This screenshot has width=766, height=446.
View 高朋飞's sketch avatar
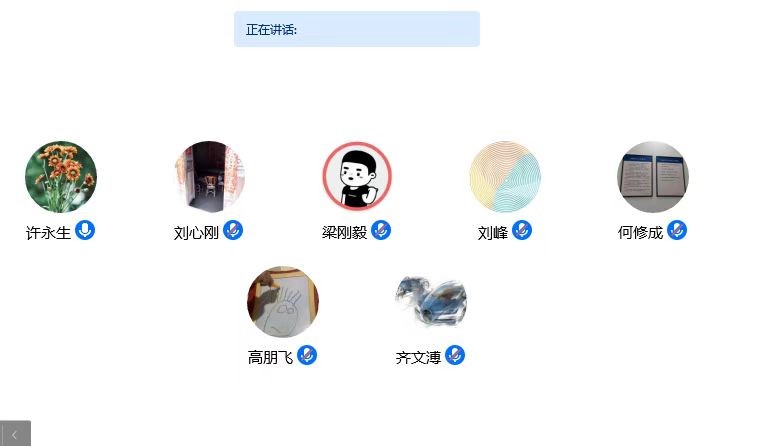click(x=283, y=302)
